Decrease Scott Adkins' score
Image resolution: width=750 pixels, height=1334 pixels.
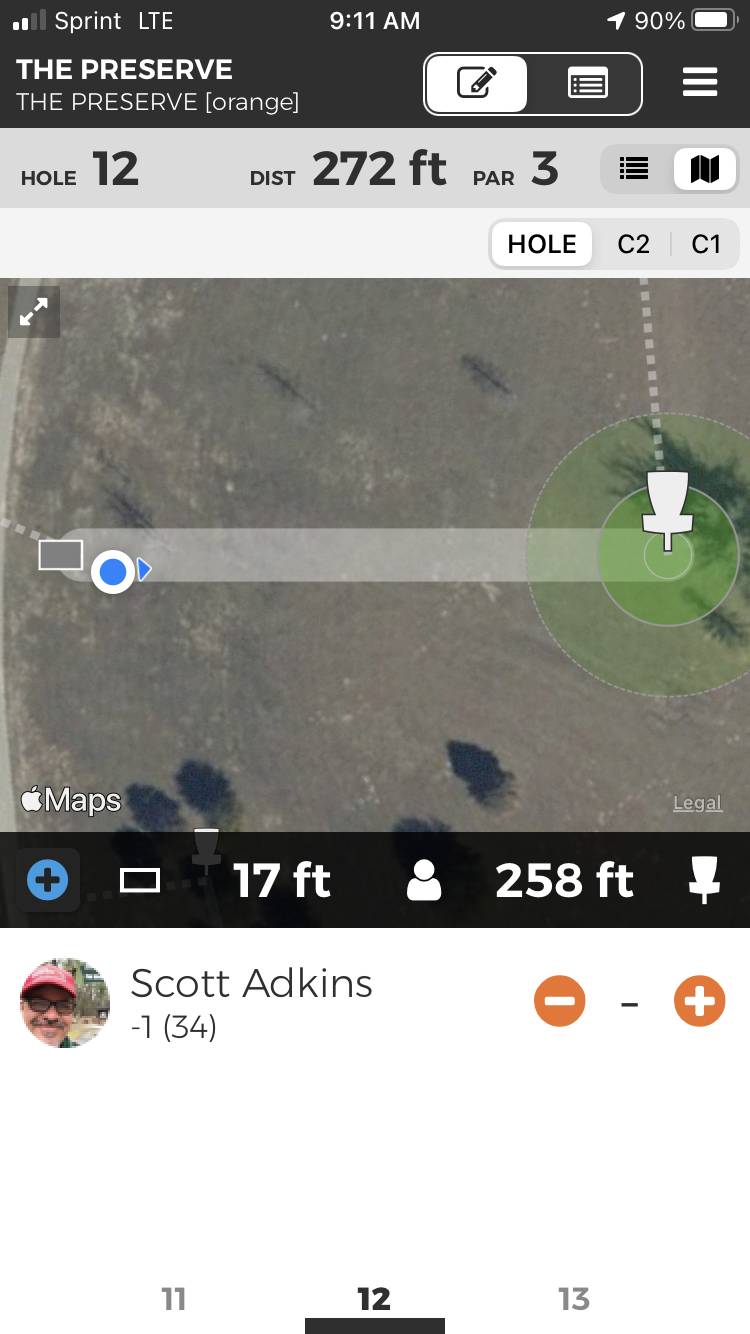(559, 1001)
